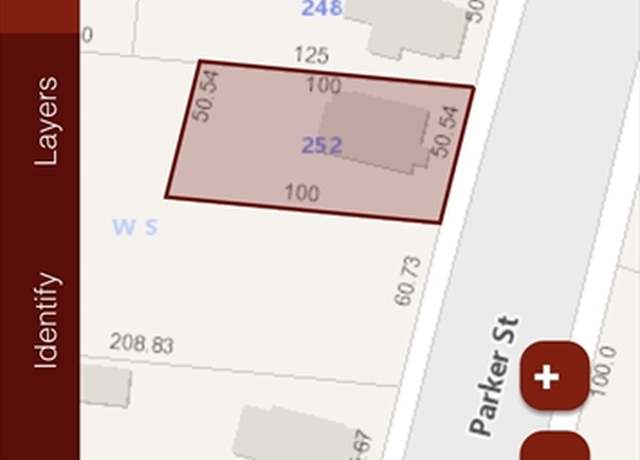The image size is (640, 460).
Task: Select the Identify tool
Action: tap(45, 320)
